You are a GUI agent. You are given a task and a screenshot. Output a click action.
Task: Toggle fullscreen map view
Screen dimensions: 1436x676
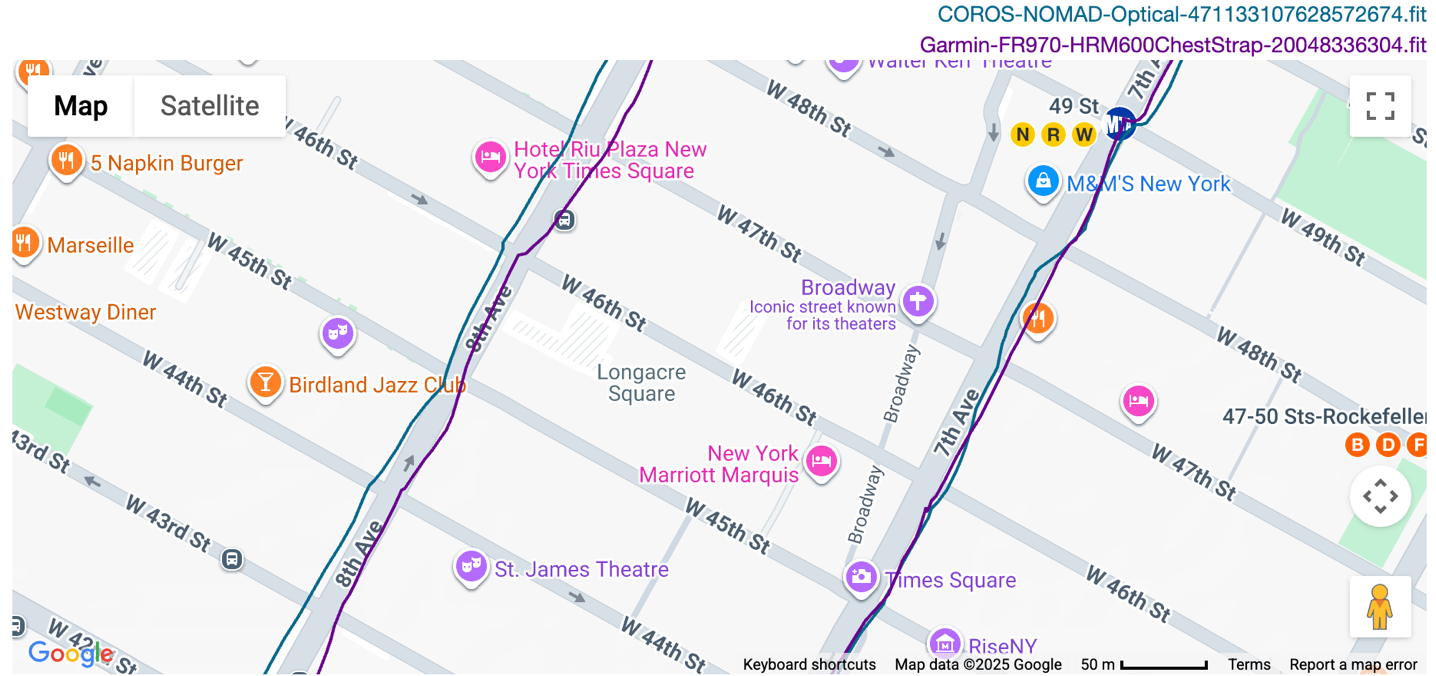[1380, 106]
